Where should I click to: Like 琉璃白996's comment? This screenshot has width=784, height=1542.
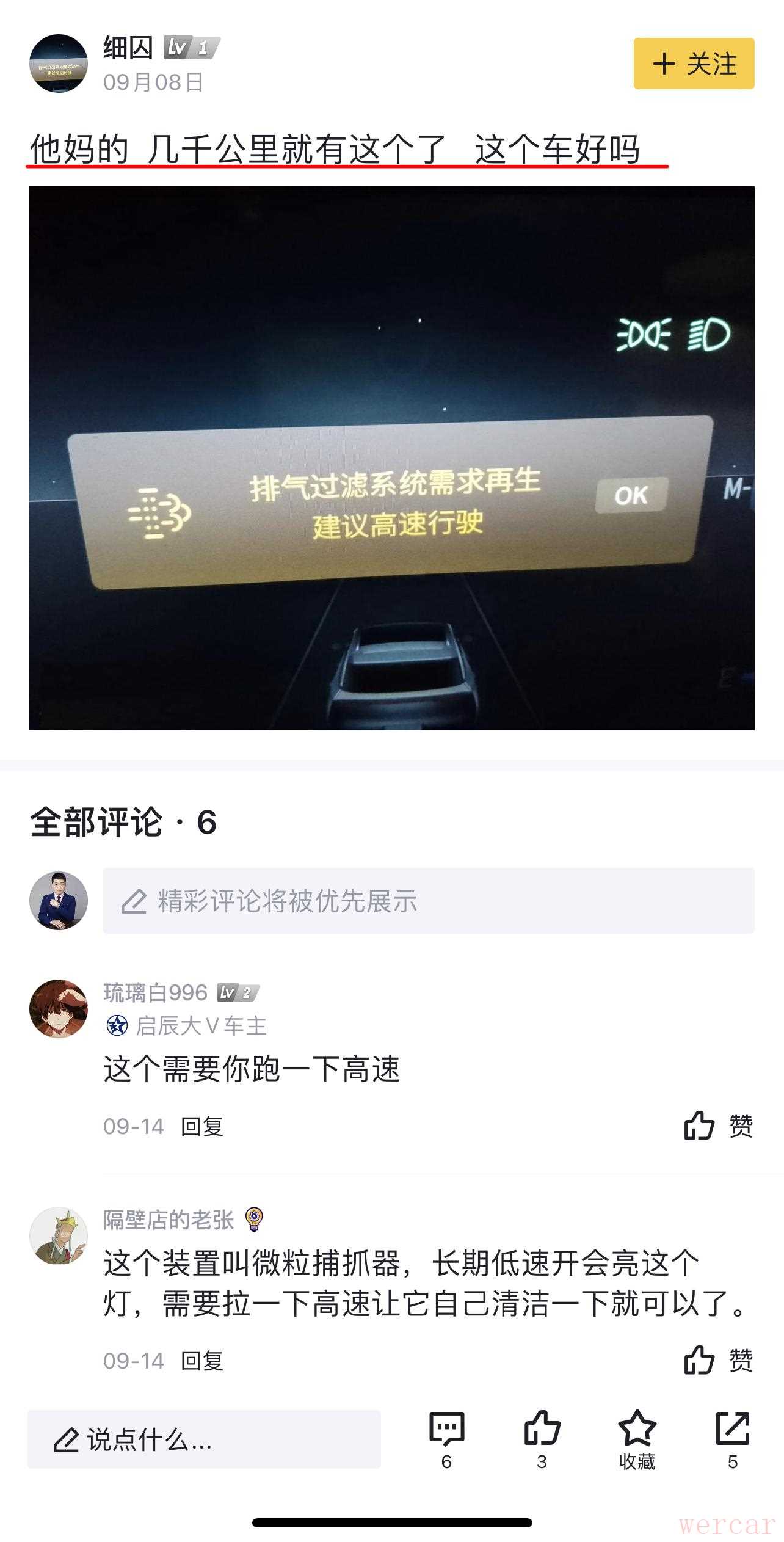(x=717, y=1125)
